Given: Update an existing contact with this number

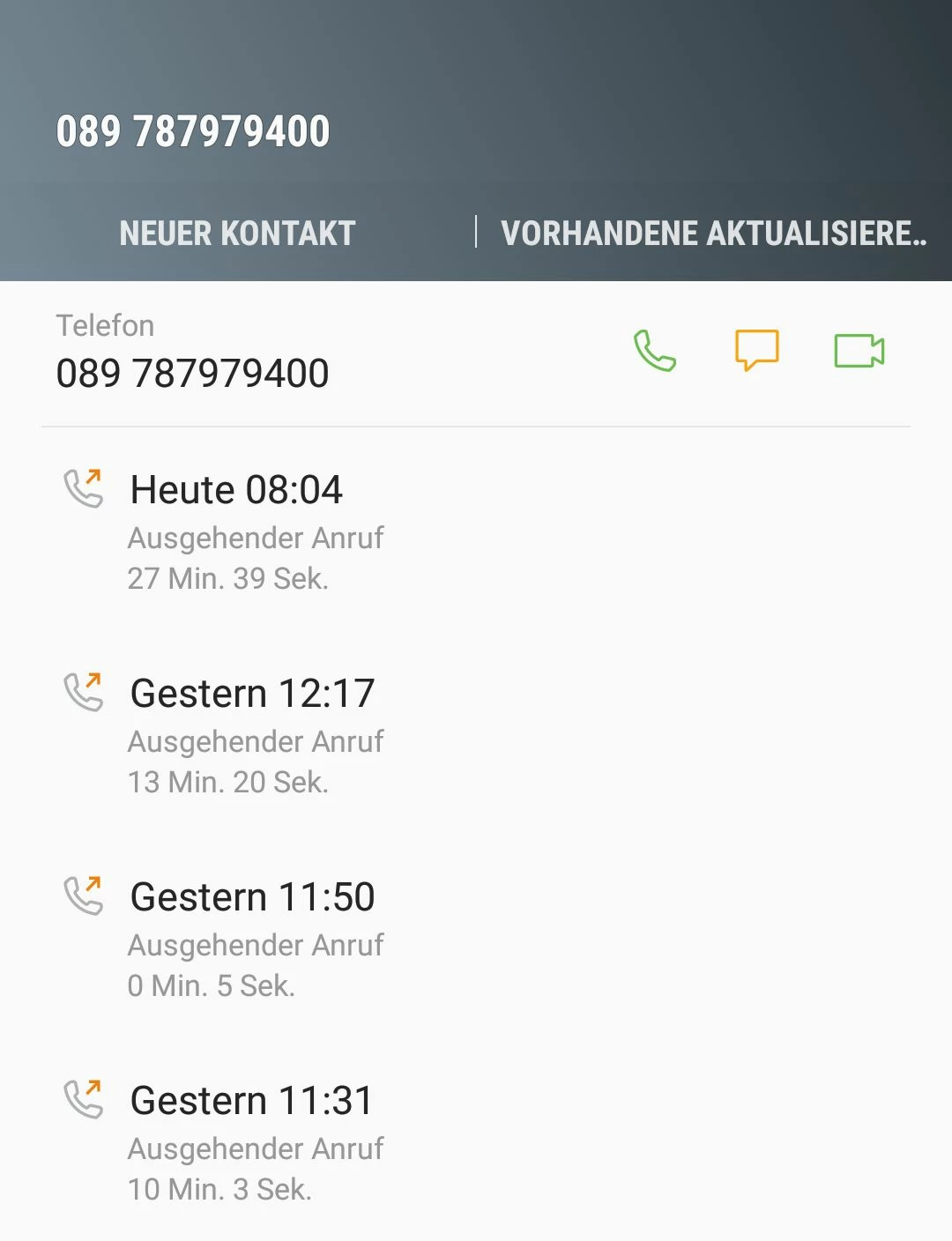Looking at the screenshot, I should tap(713, 234).
